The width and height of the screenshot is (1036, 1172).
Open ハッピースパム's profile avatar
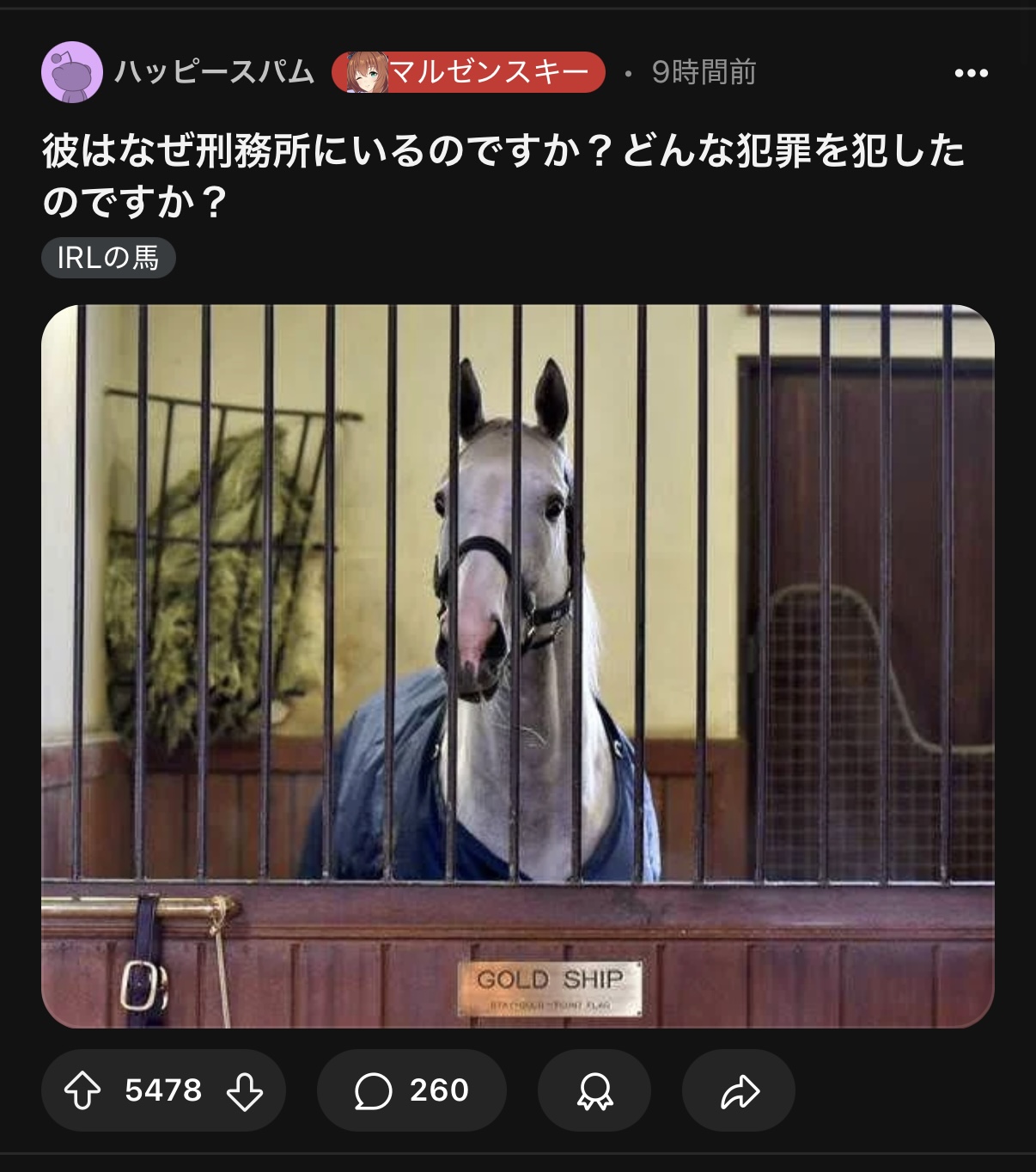tap(72, 72)
